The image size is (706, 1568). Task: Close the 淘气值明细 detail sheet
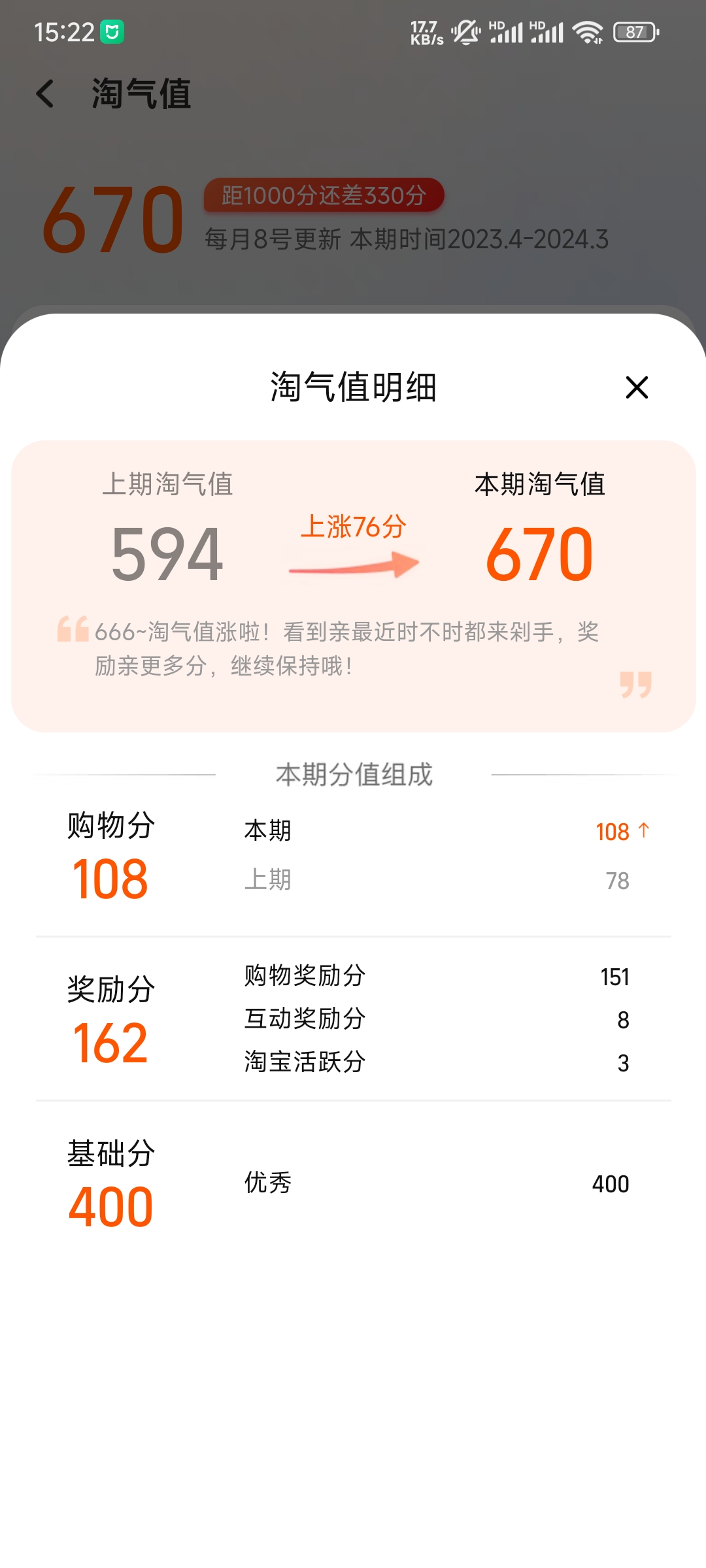click(x=636, y=387)
